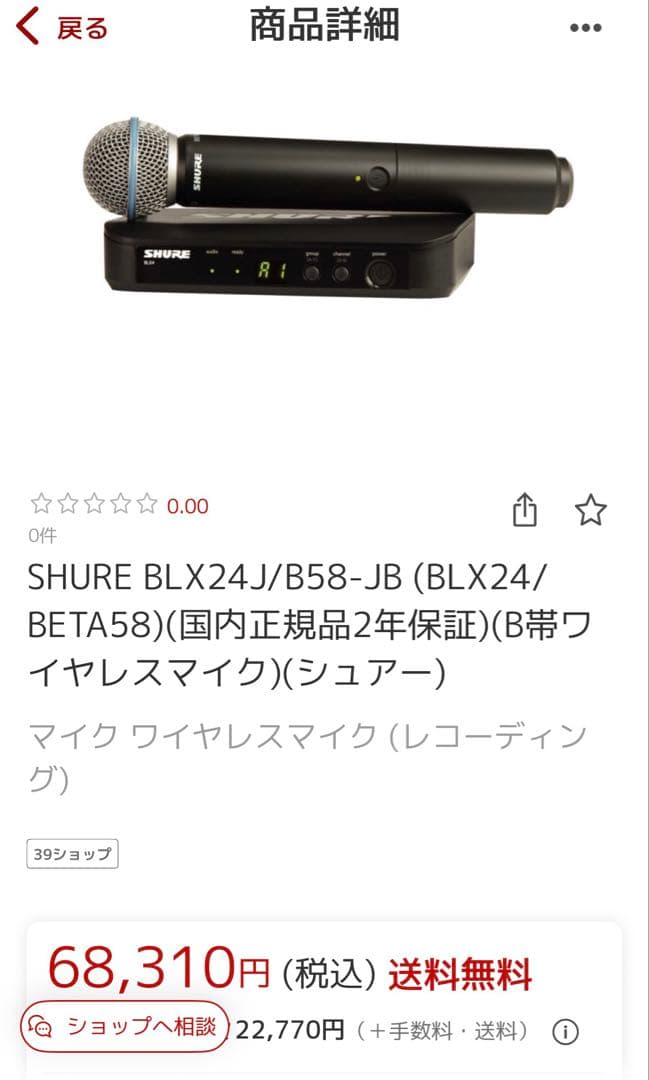Tap ショップへ相談 to consult the shop
The image size is (649, 1080).
[124, 1026]
